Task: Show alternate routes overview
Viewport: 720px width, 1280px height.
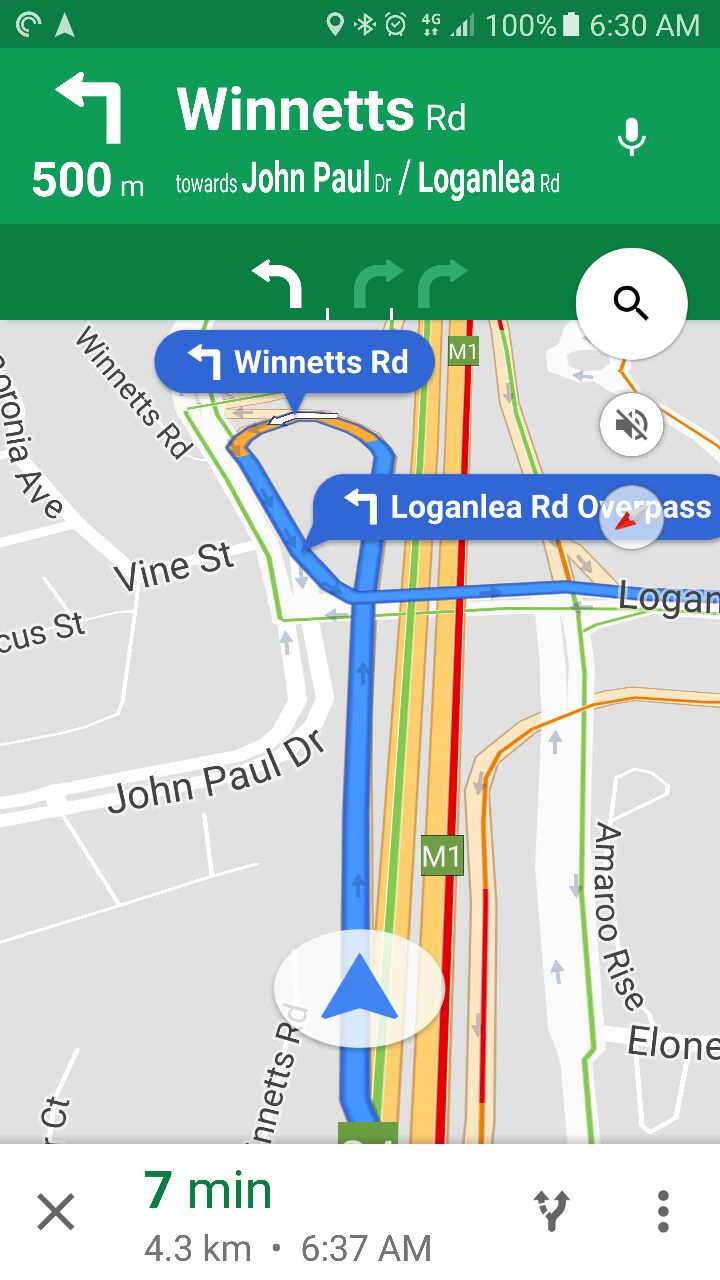Action: [552, 1211]
